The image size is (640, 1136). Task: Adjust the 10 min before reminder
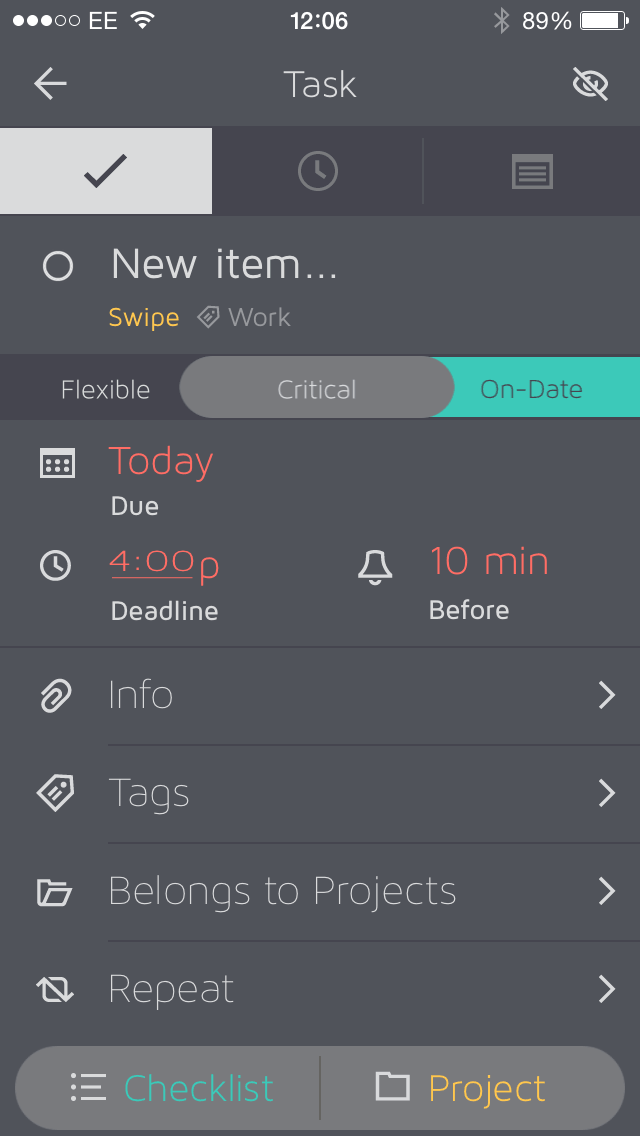pos(489,561)
